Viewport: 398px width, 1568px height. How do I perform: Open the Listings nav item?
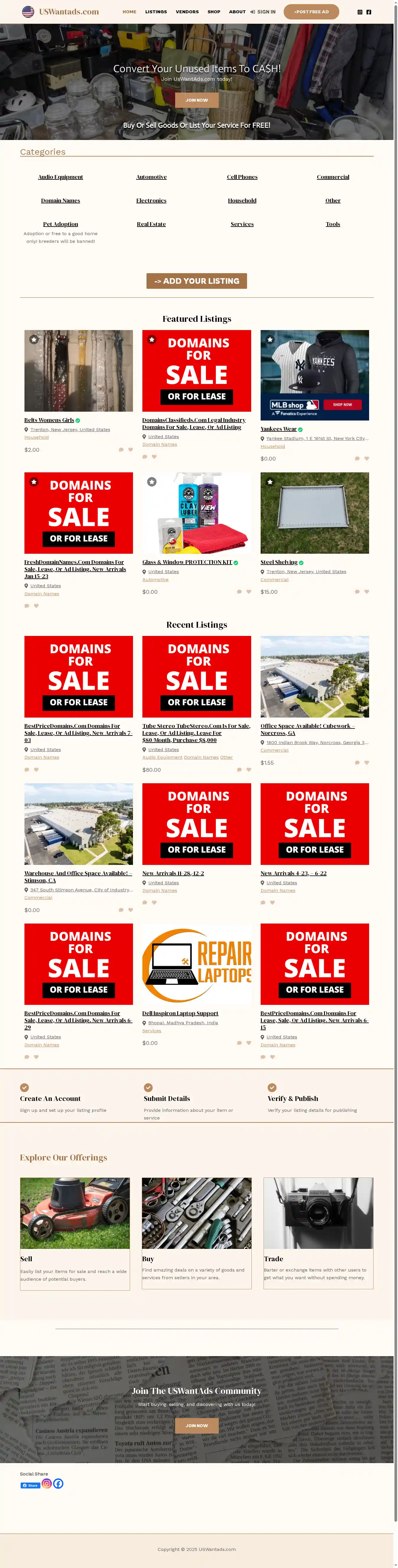[156, 11]
